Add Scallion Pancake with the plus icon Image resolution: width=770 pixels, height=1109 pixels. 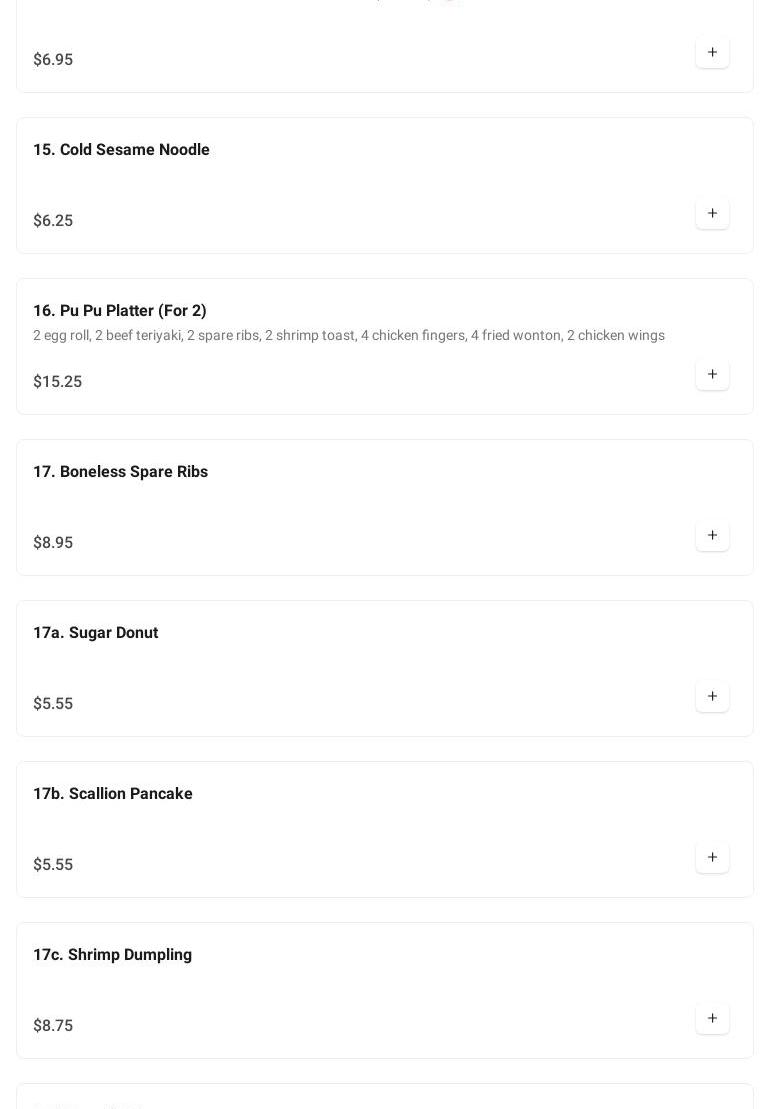pos(712,858)
